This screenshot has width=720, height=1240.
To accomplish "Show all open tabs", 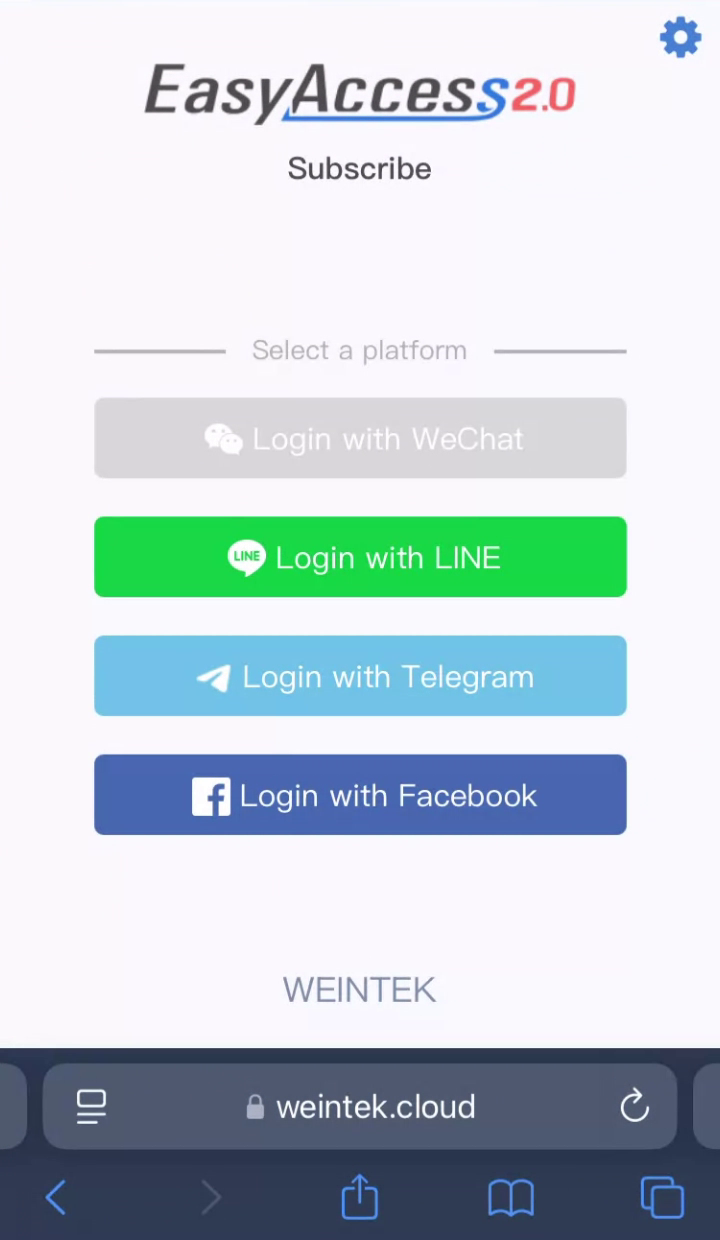I will (662, 1197).
